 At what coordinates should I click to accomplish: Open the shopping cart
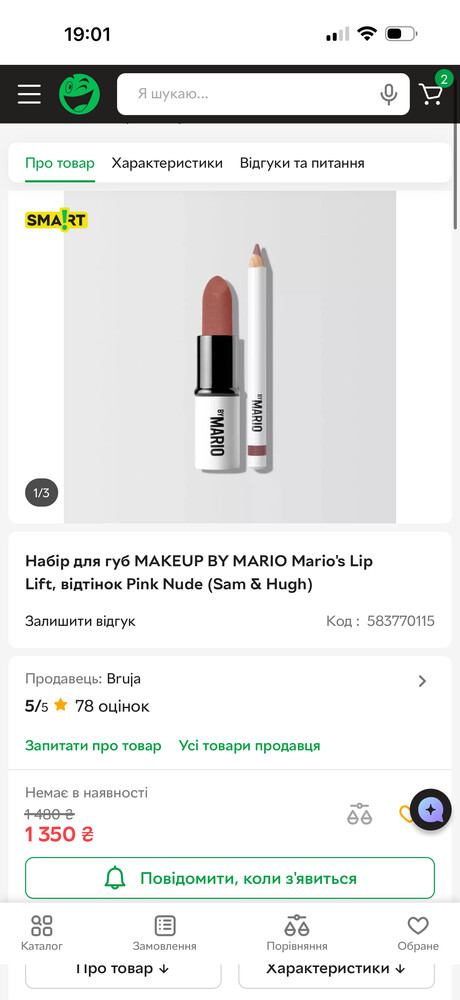pos(431,94)
